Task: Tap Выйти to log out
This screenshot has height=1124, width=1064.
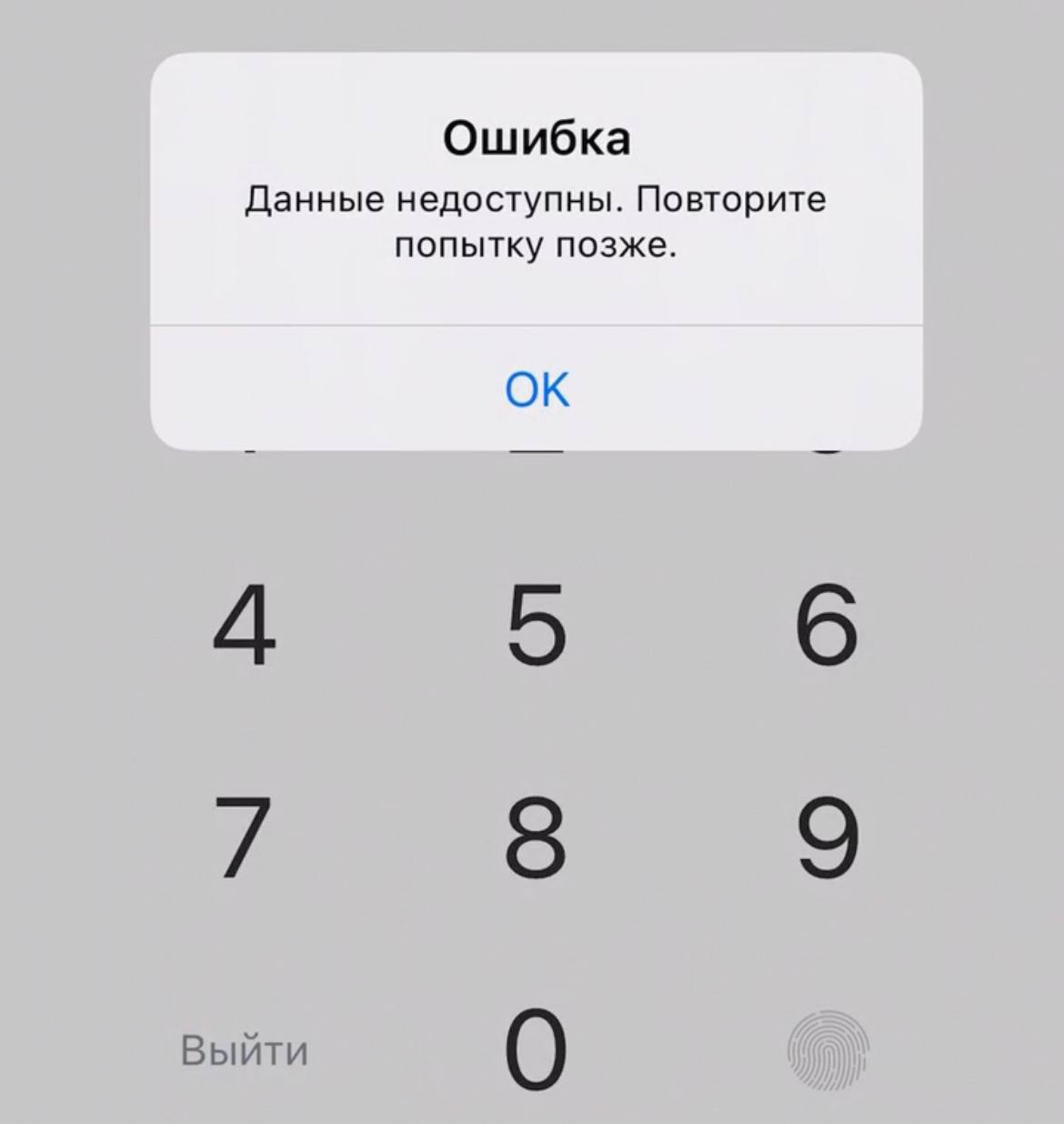Action: point(246,1050)
